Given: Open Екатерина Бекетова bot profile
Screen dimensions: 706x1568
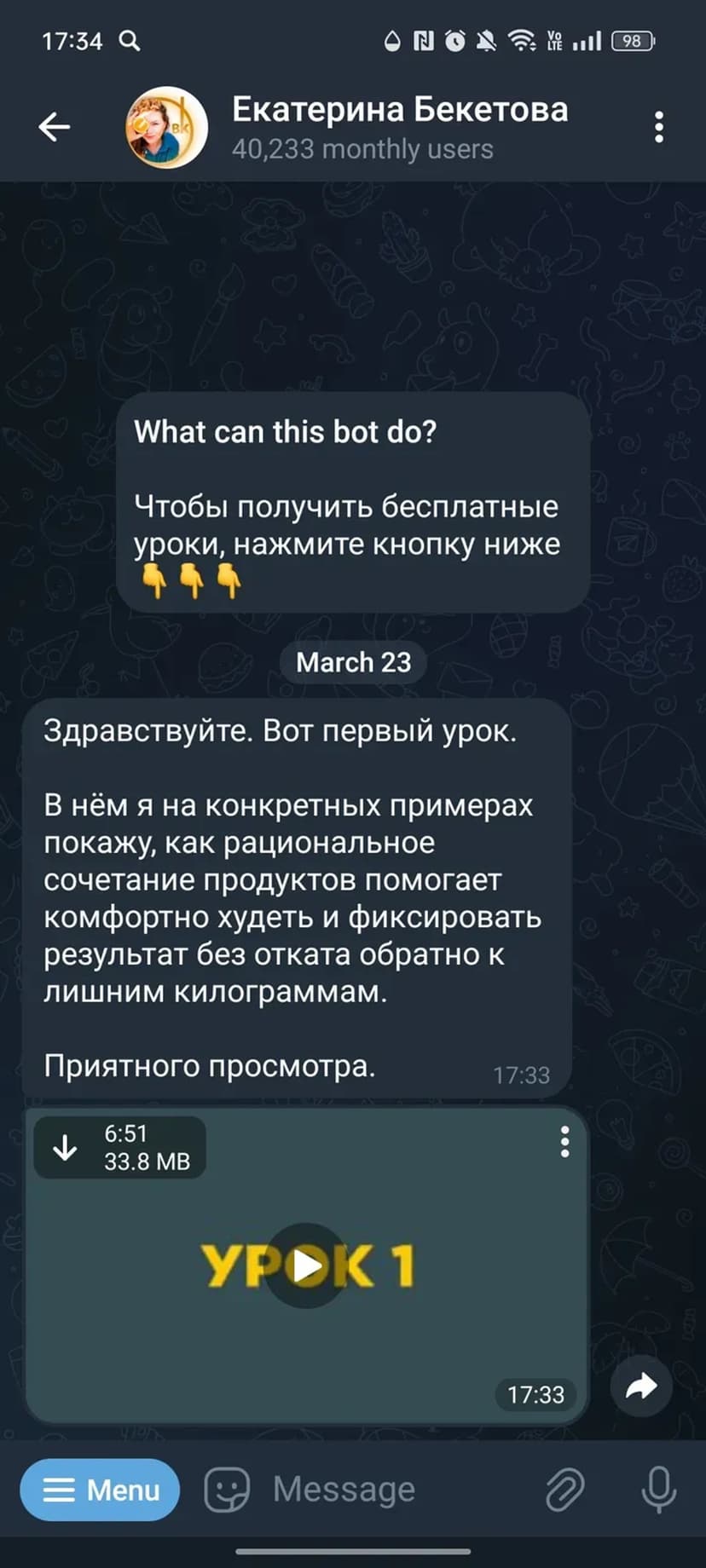Looking at the screenshot, I should point(358,127).
